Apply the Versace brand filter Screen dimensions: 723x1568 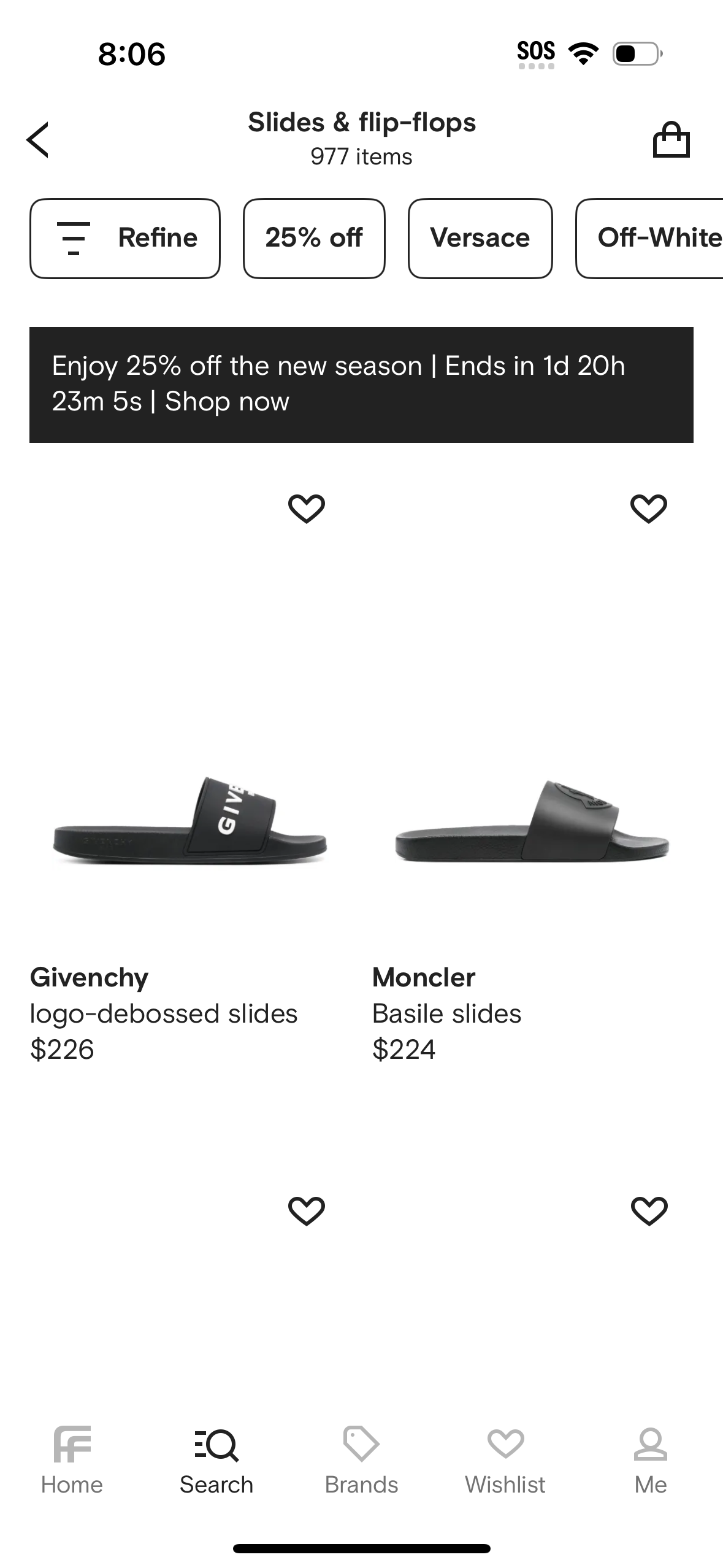click(480, 238)
